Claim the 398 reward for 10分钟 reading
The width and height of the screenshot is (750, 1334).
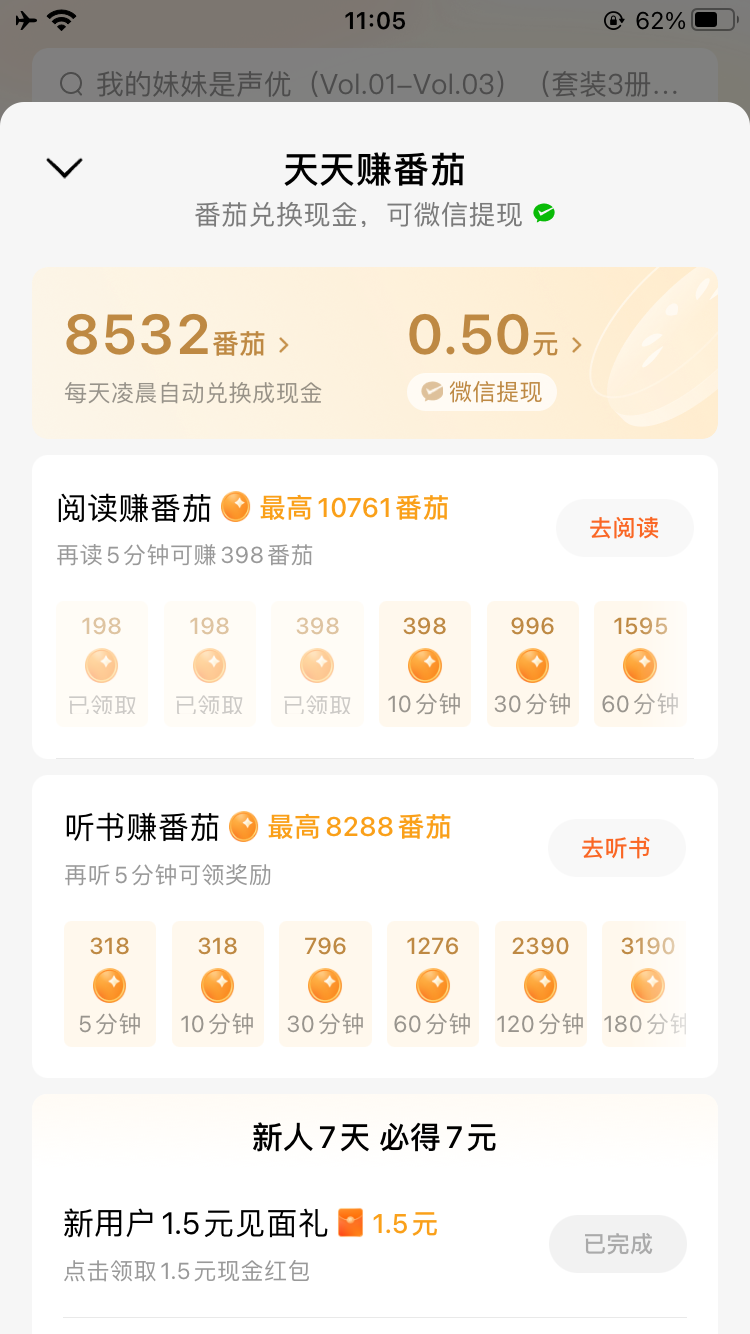tap(424, 664)
